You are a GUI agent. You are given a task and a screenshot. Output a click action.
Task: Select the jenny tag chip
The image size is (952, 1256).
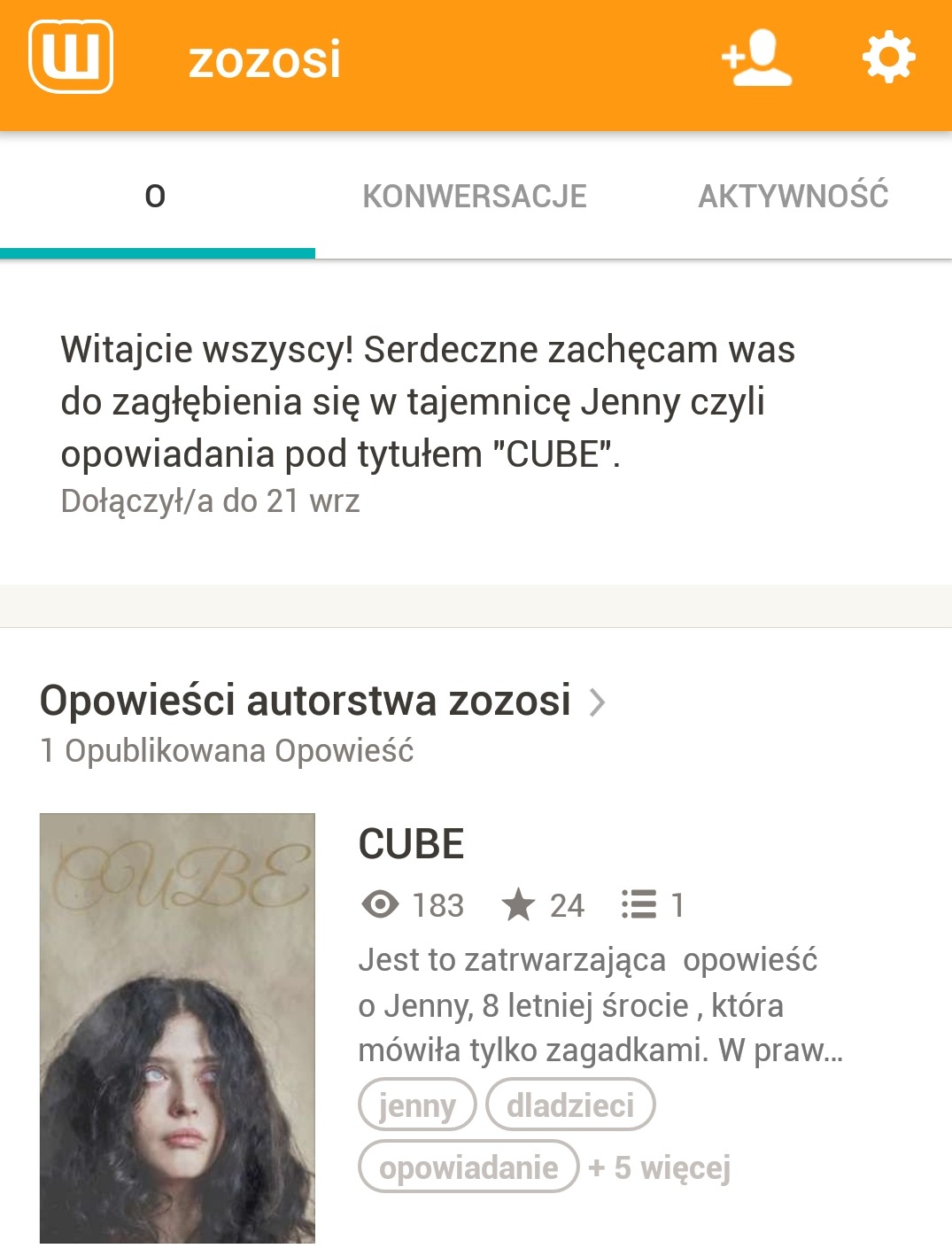coord(417,1105)
